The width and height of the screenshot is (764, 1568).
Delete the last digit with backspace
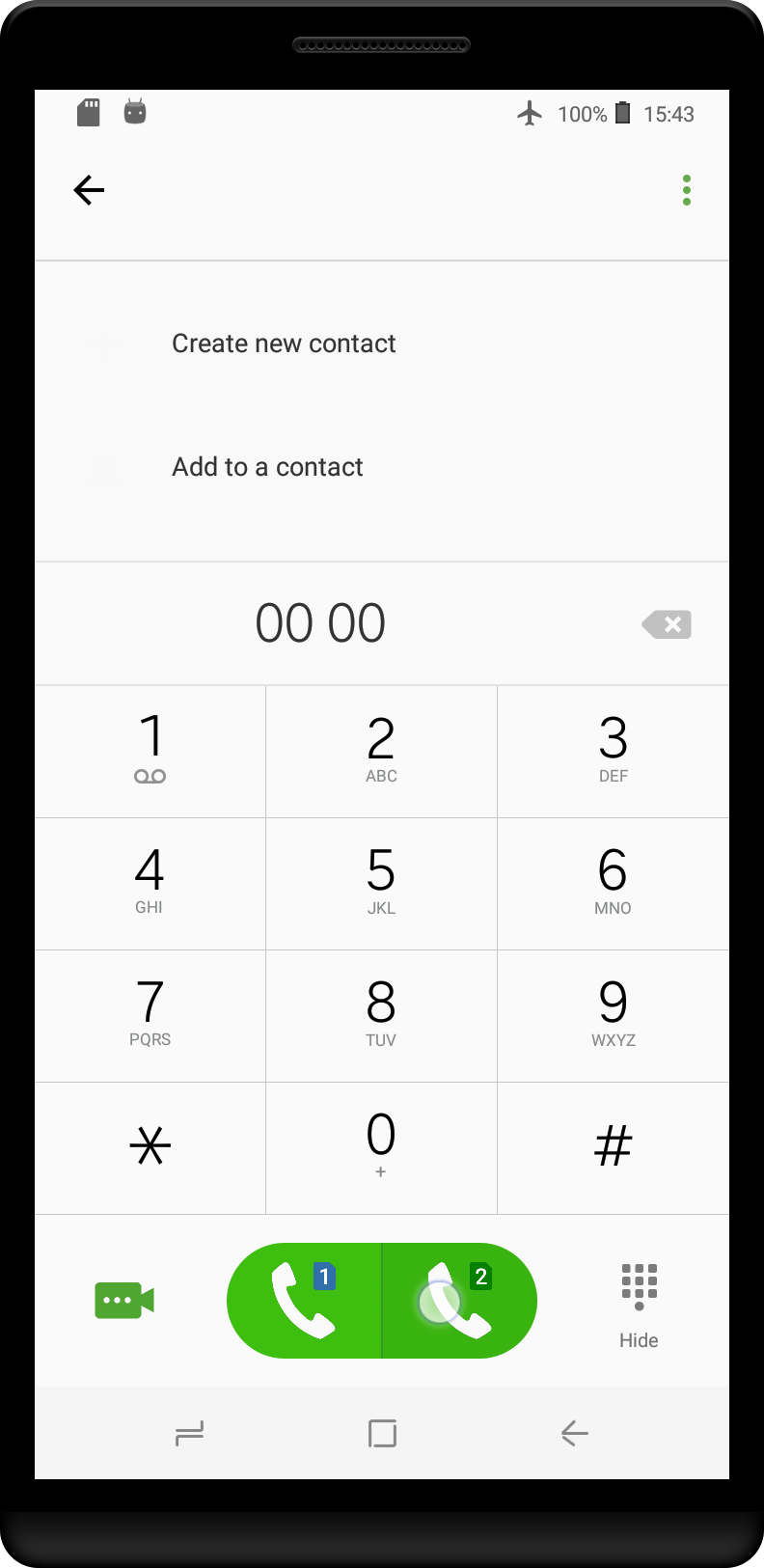click(x=667, y=624)
